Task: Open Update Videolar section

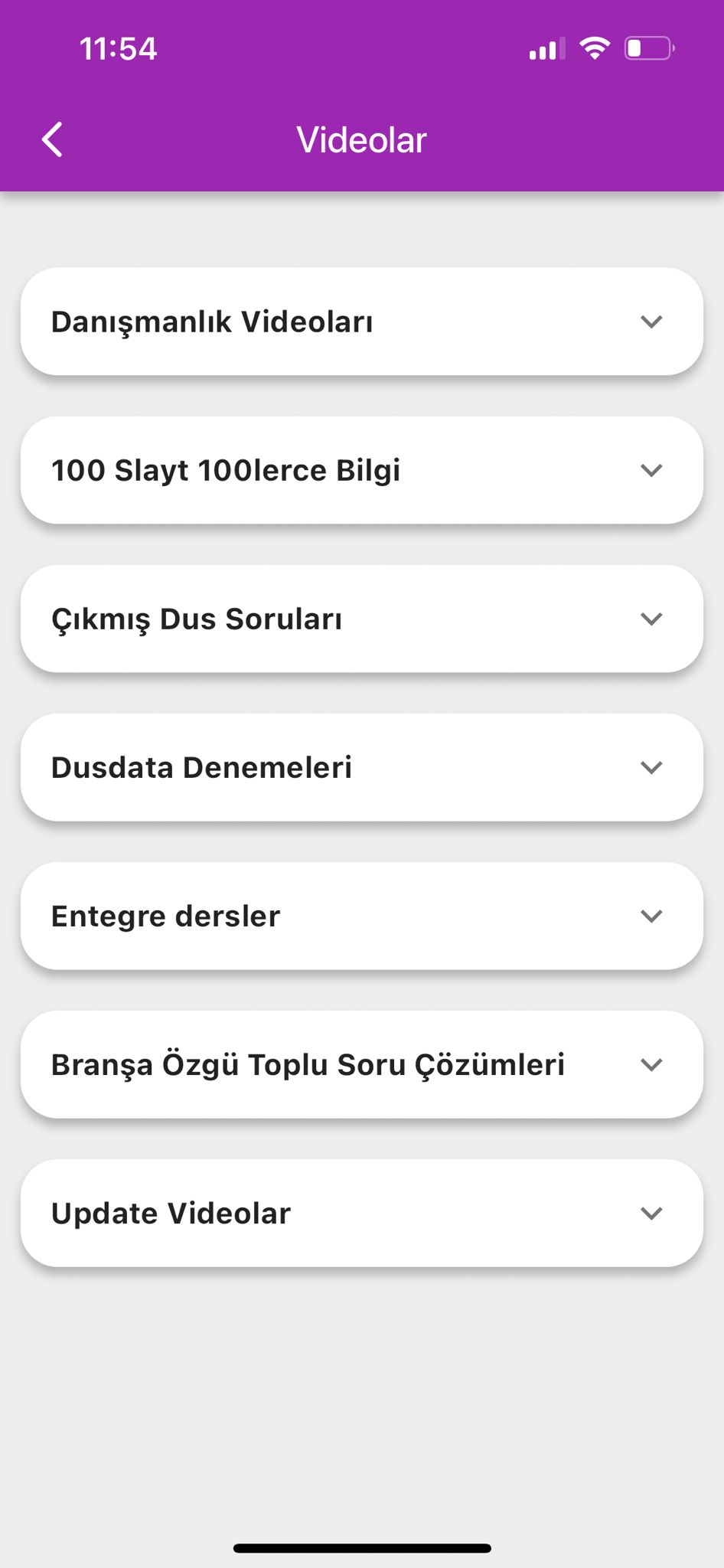Action: click(x=361, y=1213)
